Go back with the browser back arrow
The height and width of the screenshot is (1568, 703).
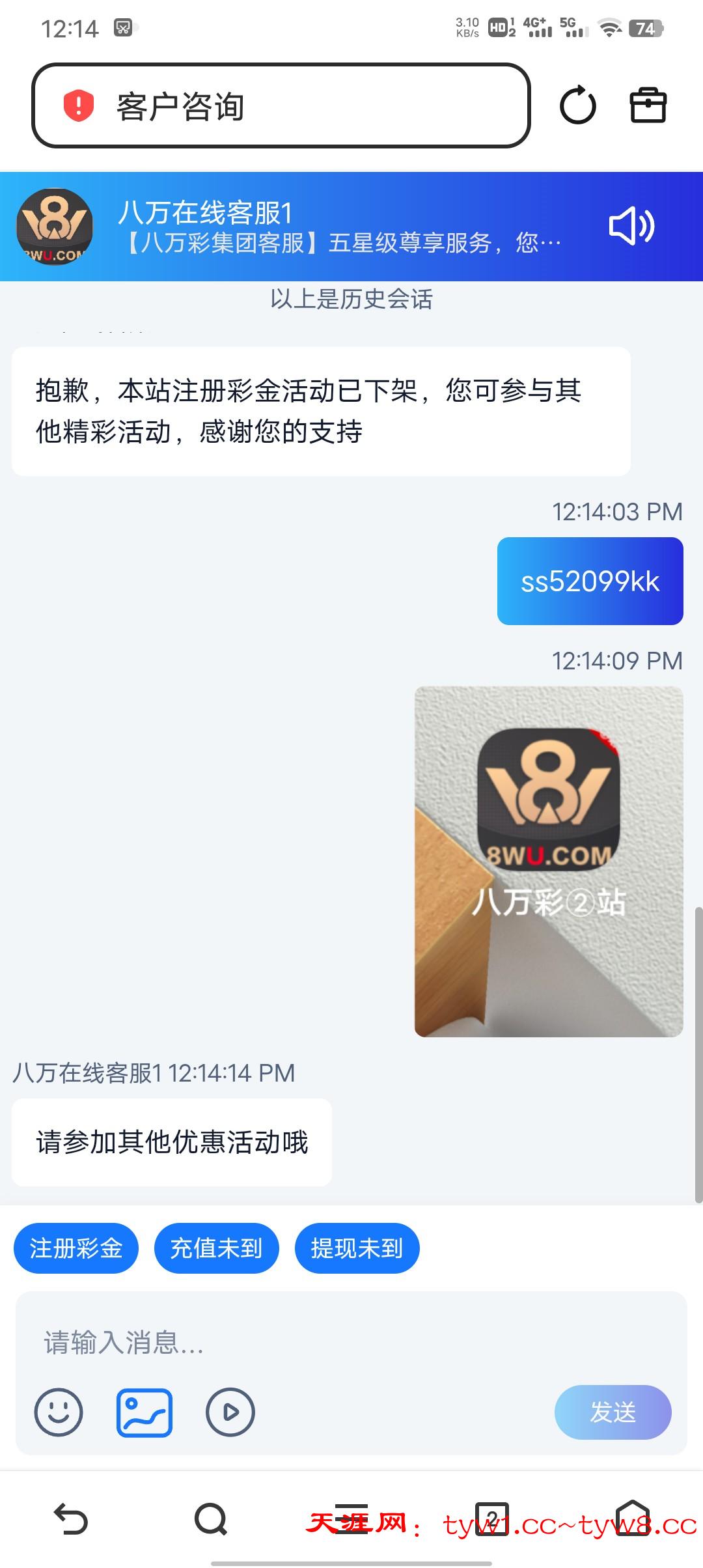coord(70,1520)
